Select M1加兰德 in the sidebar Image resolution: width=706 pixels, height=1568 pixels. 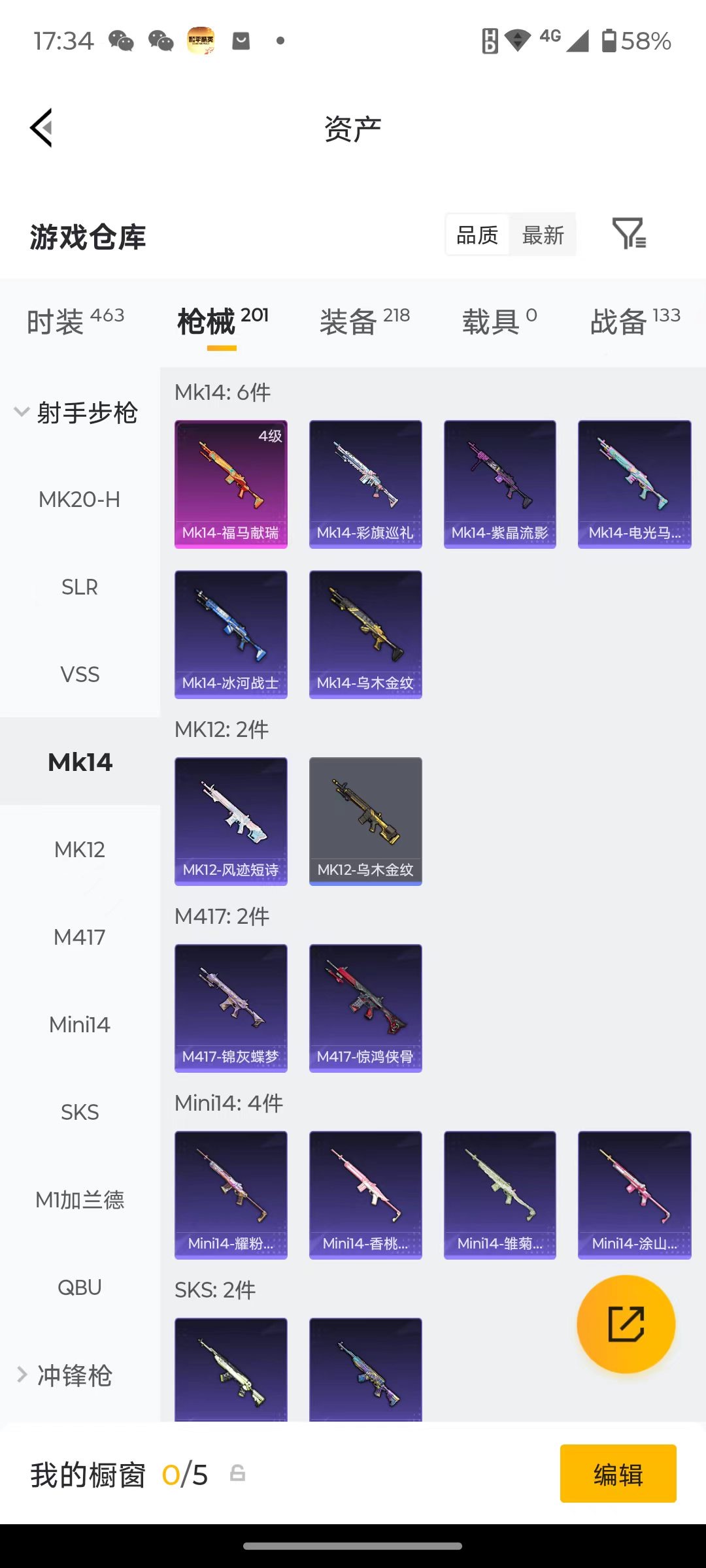click(80, 1200)
